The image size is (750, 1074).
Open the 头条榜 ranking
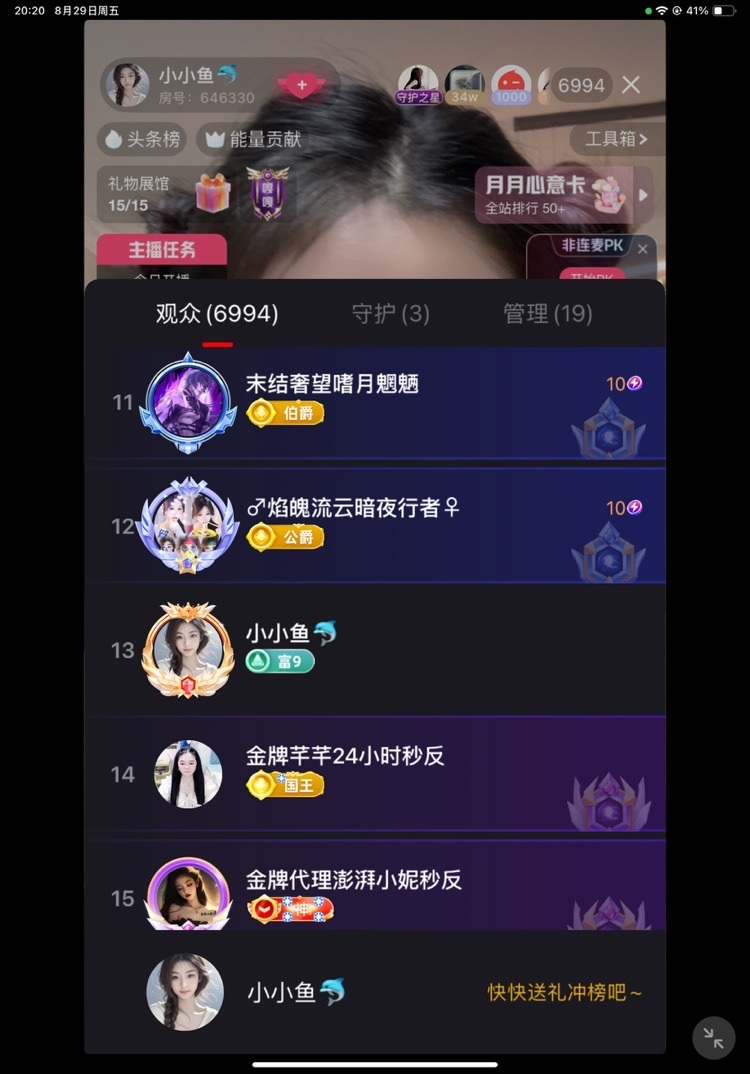[143, 139]
